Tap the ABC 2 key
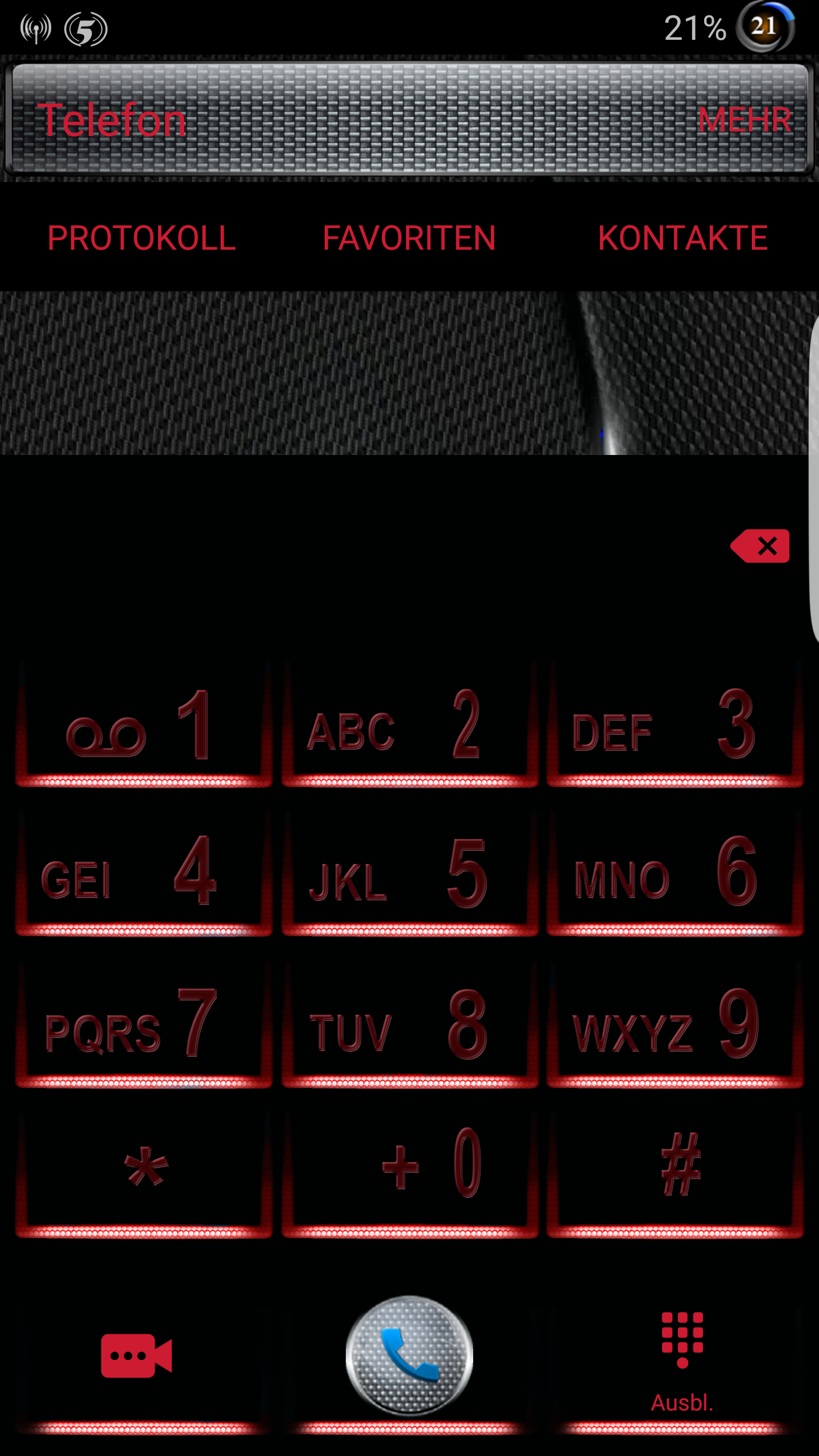The width and height of the screenshot is (819, 1456). (x=409, y=724)
